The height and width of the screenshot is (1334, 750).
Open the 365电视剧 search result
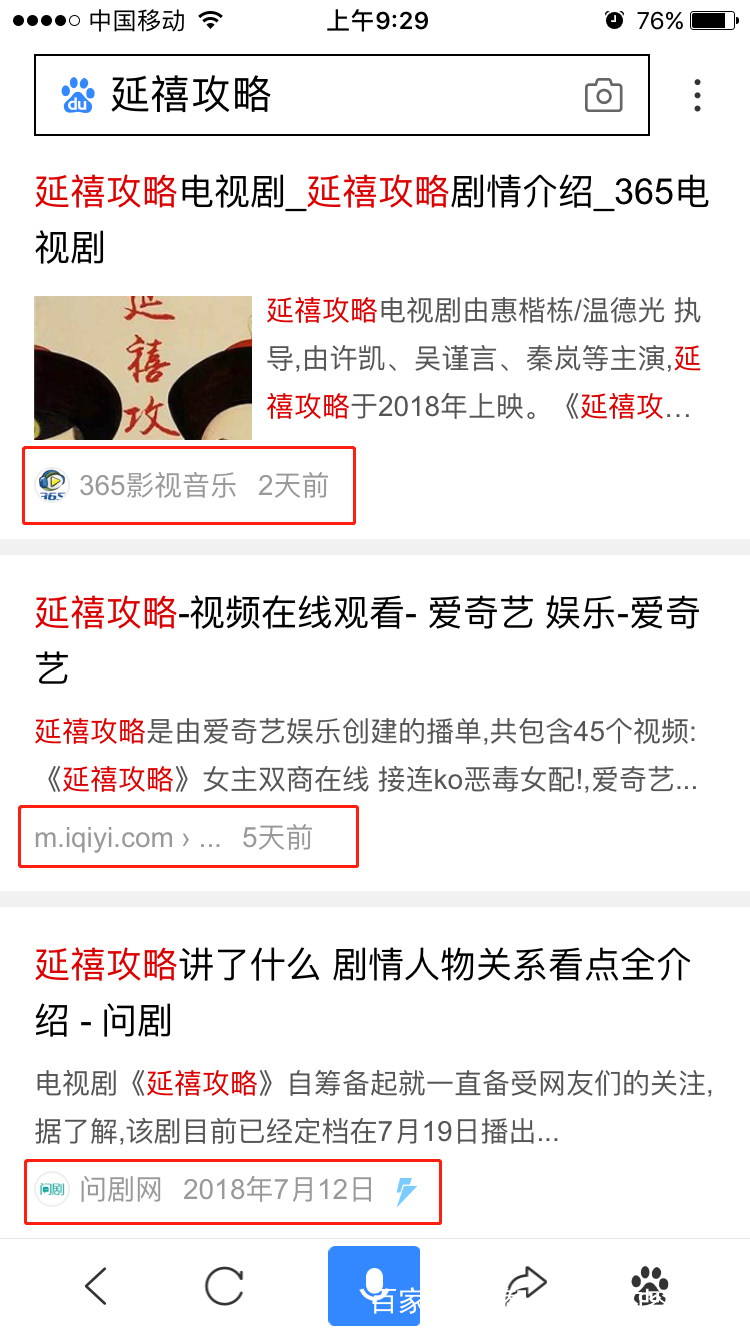(372, 218)
